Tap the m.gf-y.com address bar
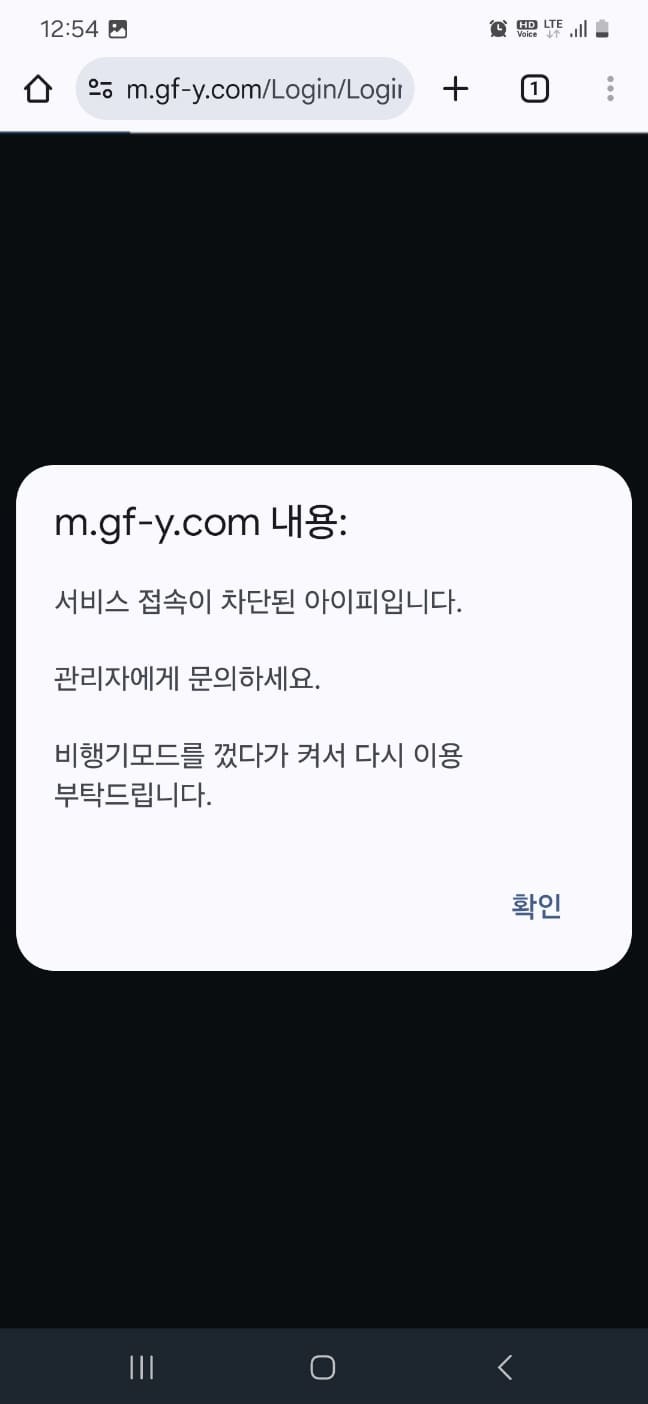The width and height of the screenshot is (648, 1404). (262, 89)
